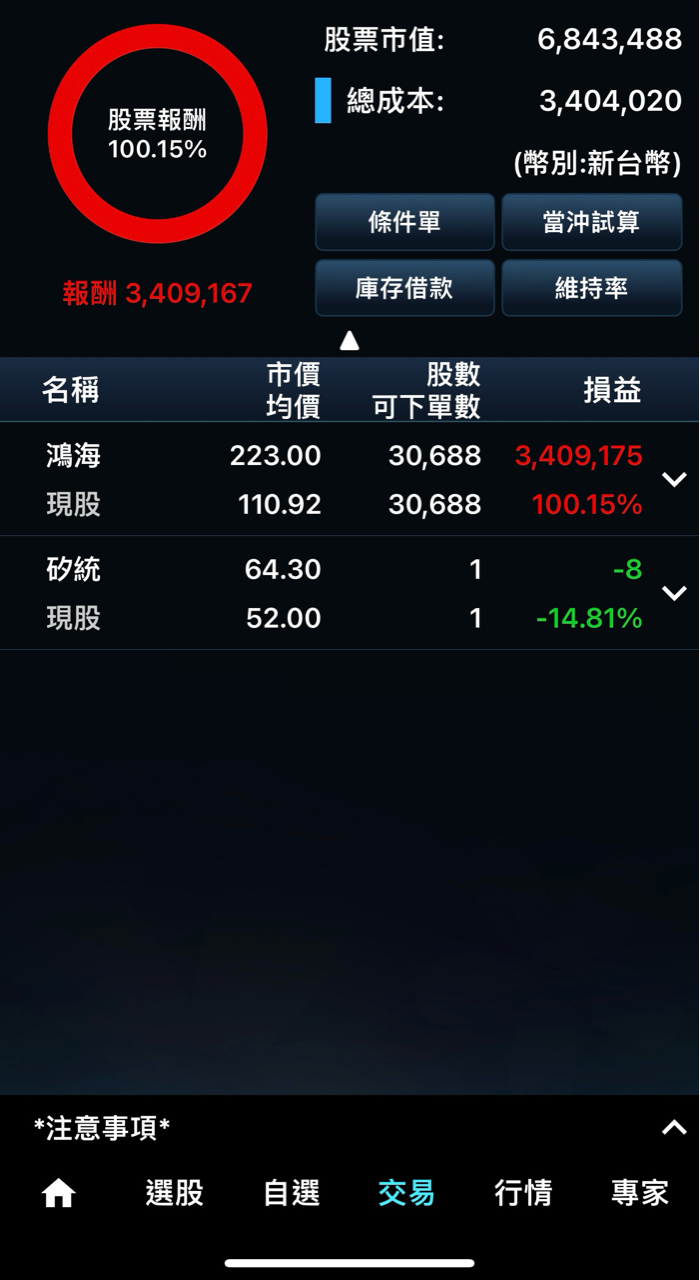Tap the 當沖試算 day-trade calculator button

[x=591, y=222]
